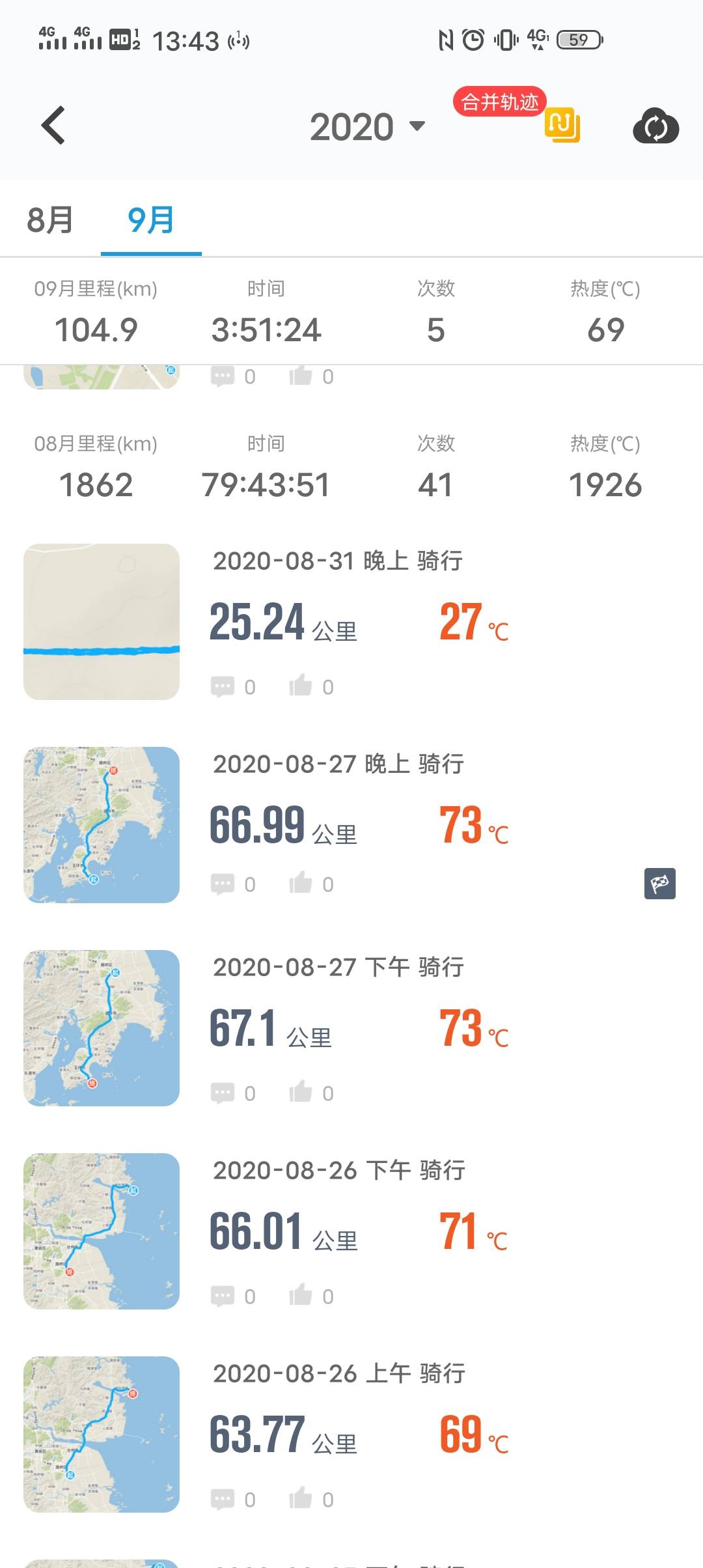This screenshot has width=703, height=1568.
Task: Open the 2020-08-26 下午 骑行 ride
Action: point(338,1170)
